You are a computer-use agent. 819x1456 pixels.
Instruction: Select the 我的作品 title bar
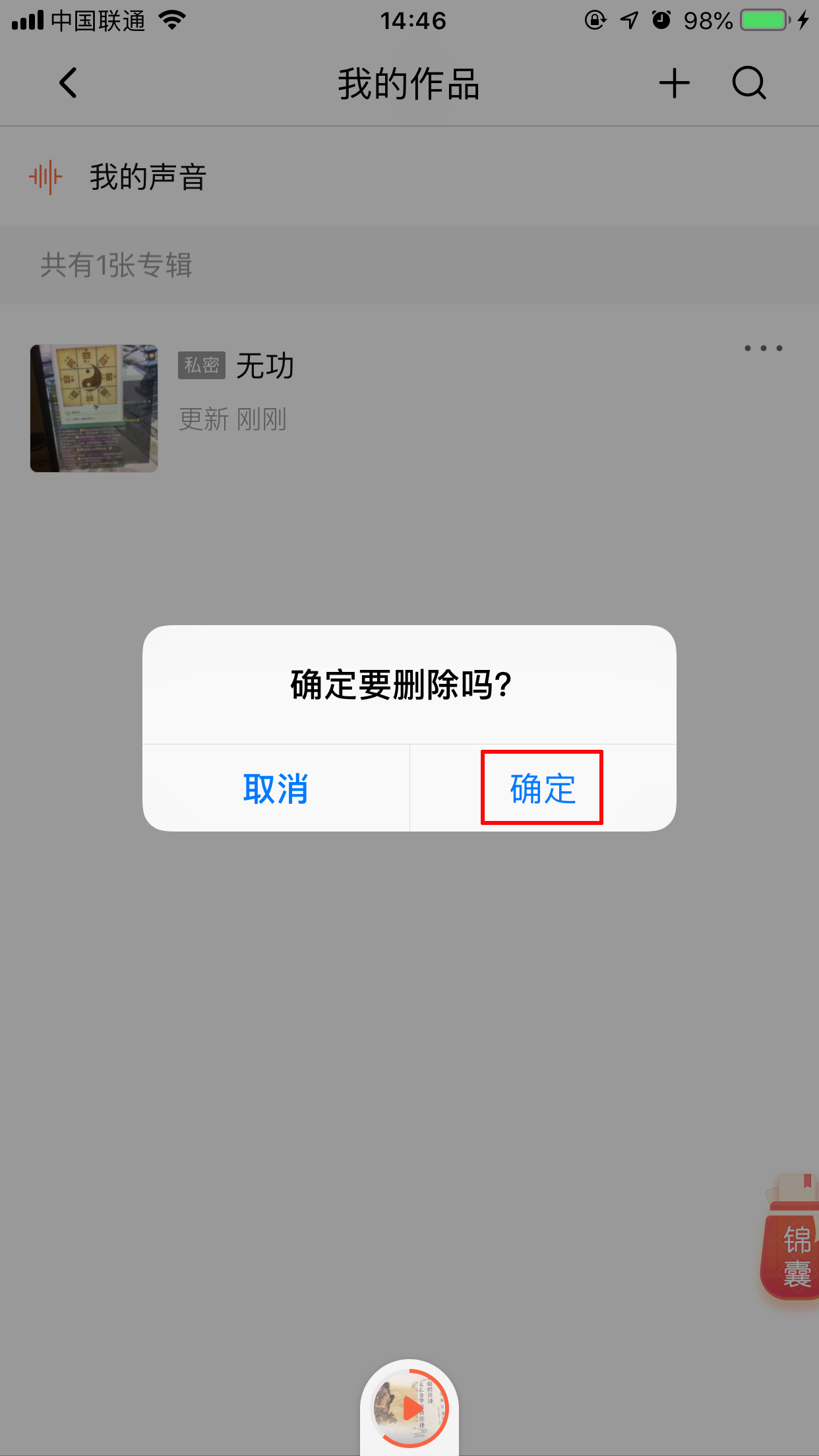tap(409, 84)
